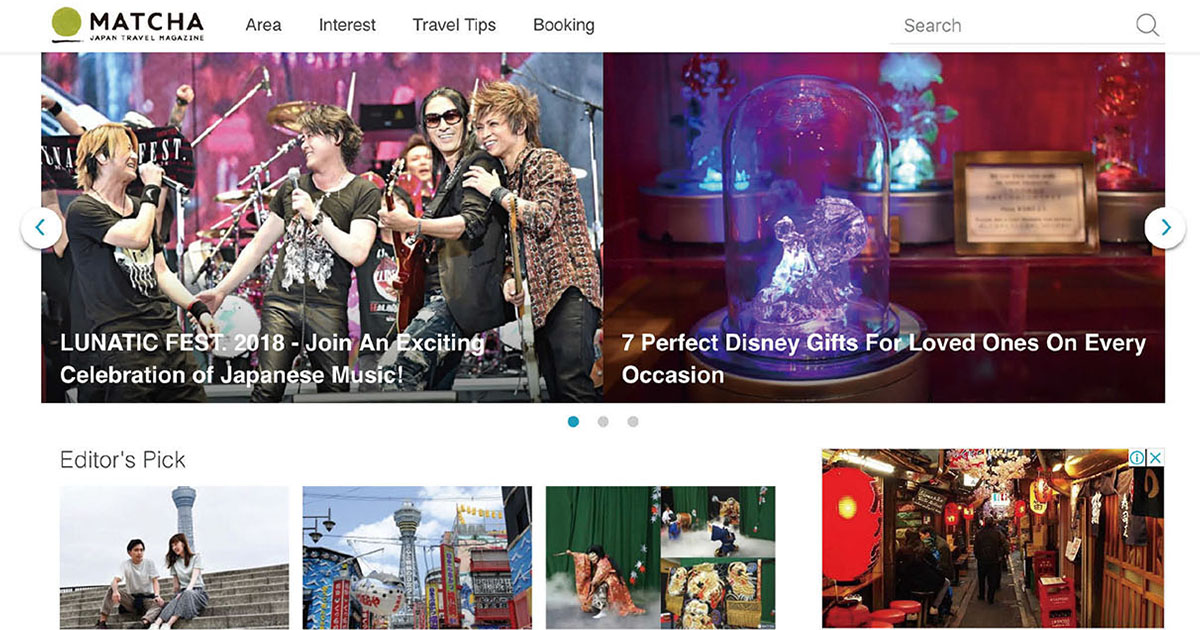Jump to the second carousel page dot

coord(603,422)
